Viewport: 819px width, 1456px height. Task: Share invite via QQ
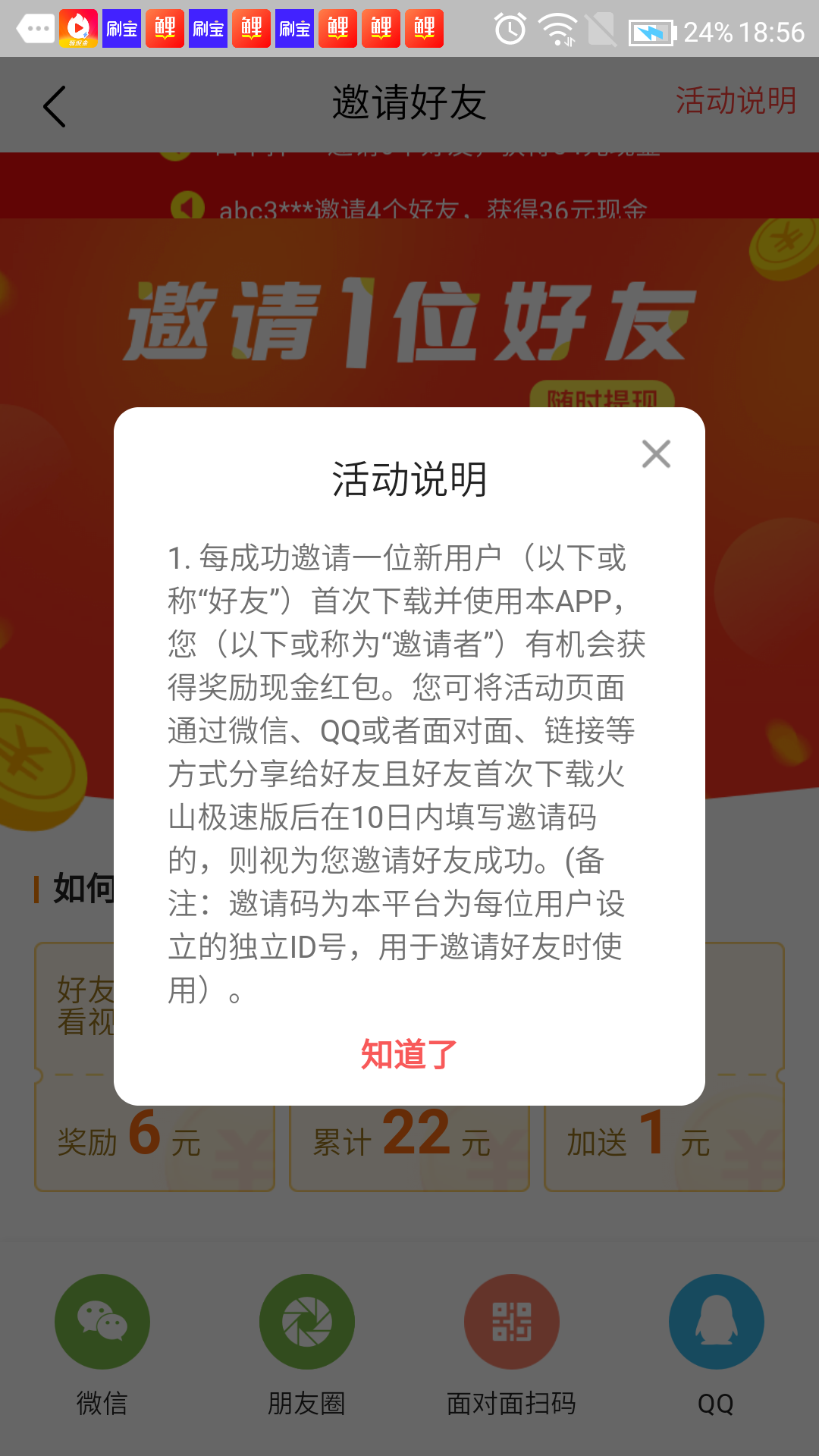pyautogui.click(x=716, y=1322)
